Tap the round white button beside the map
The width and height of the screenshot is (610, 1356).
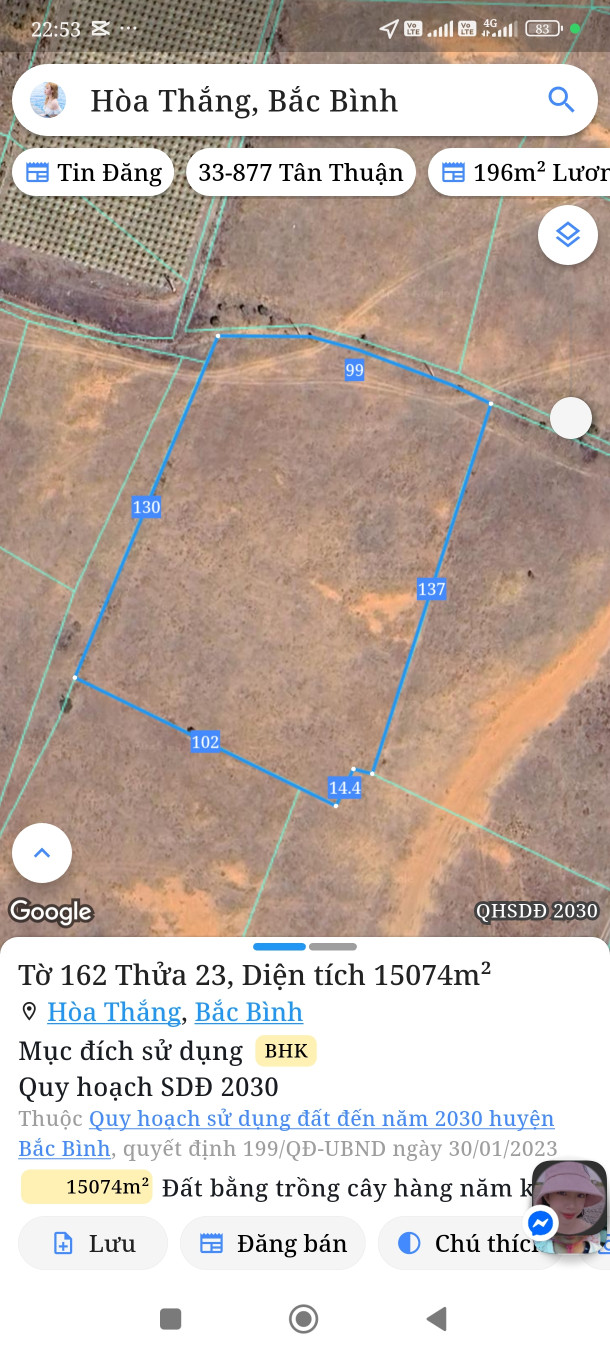[x=571, y=417]
